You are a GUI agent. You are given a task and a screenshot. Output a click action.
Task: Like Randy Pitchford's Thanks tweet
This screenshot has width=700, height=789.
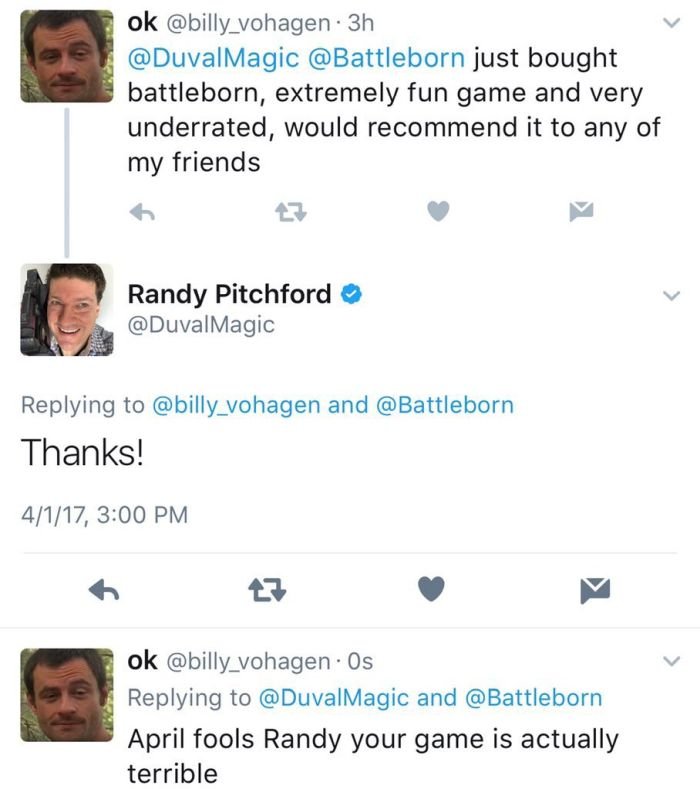pyautogui.click(x=430, y=591)
